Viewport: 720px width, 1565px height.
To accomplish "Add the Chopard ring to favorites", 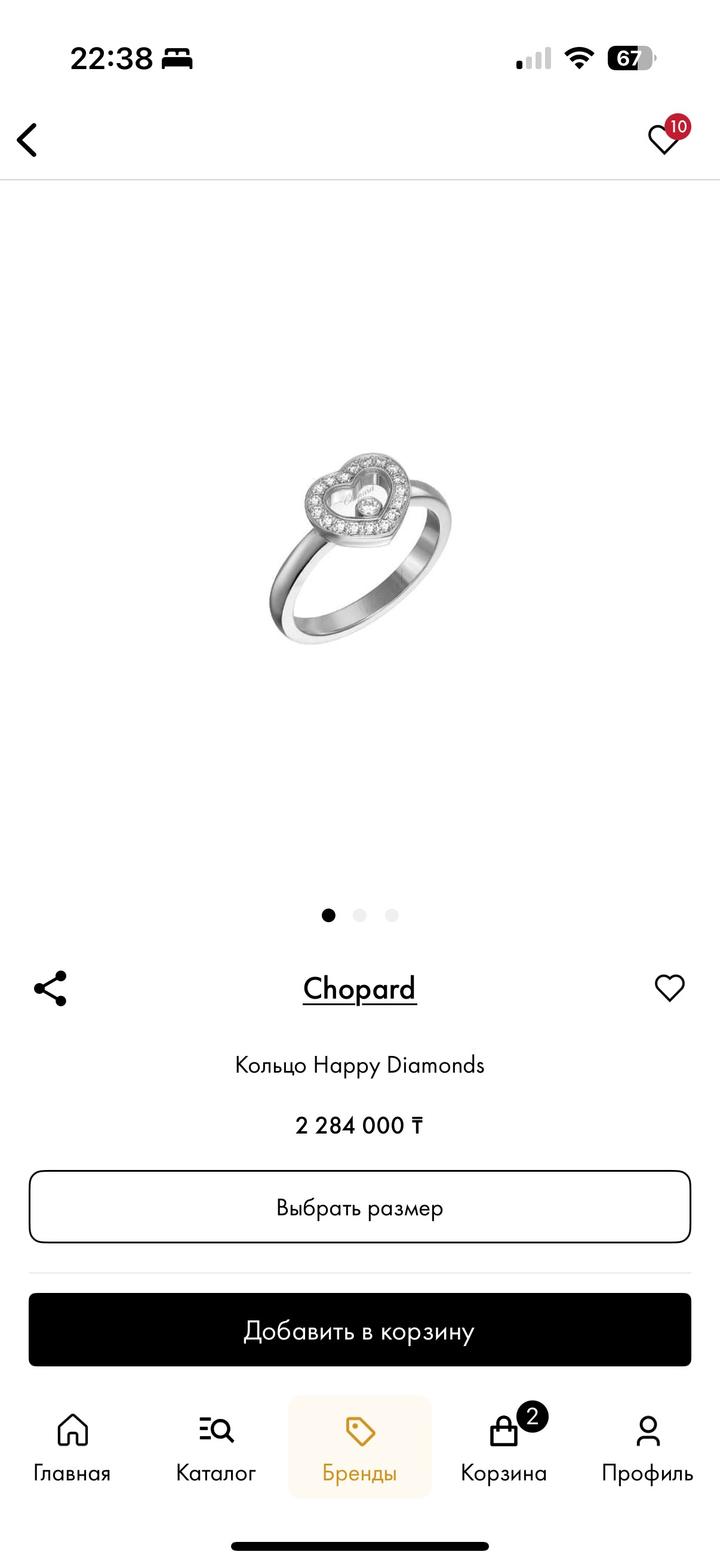I will tap(669, 988).
